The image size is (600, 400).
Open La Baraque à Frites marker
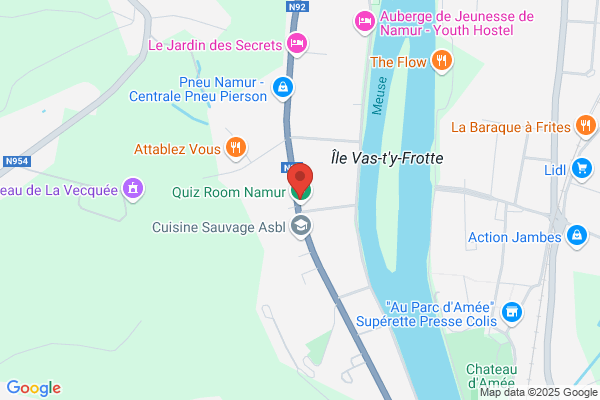(585, 126)
